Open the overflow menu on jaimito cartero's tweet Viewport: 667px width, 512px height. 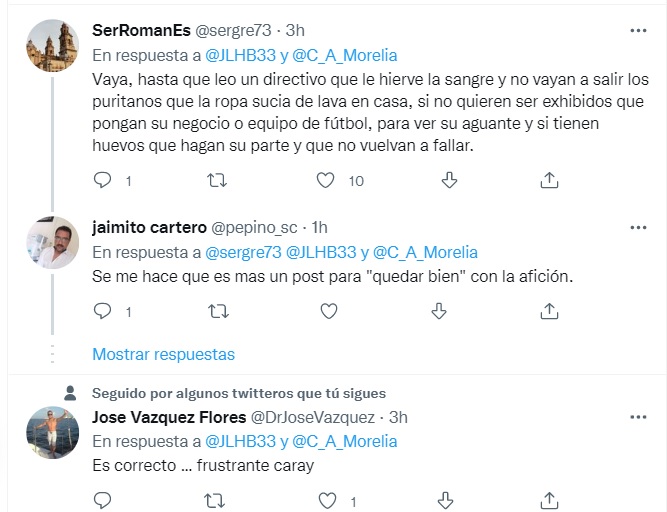click(637, 228)
